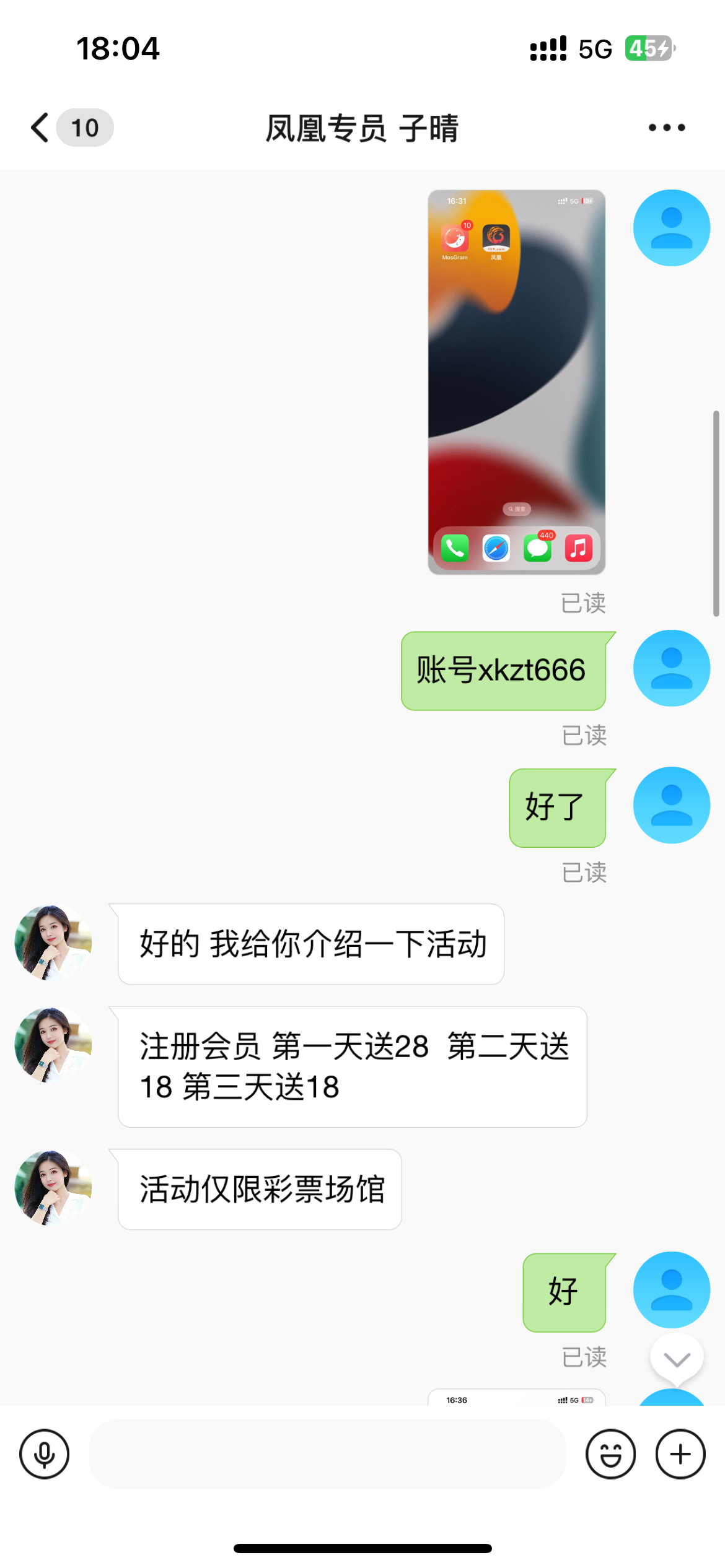Jump to latest messages with down arrow
Image resolution: width=725 pixels, height=1568 pixels.
pos(677,1359)
